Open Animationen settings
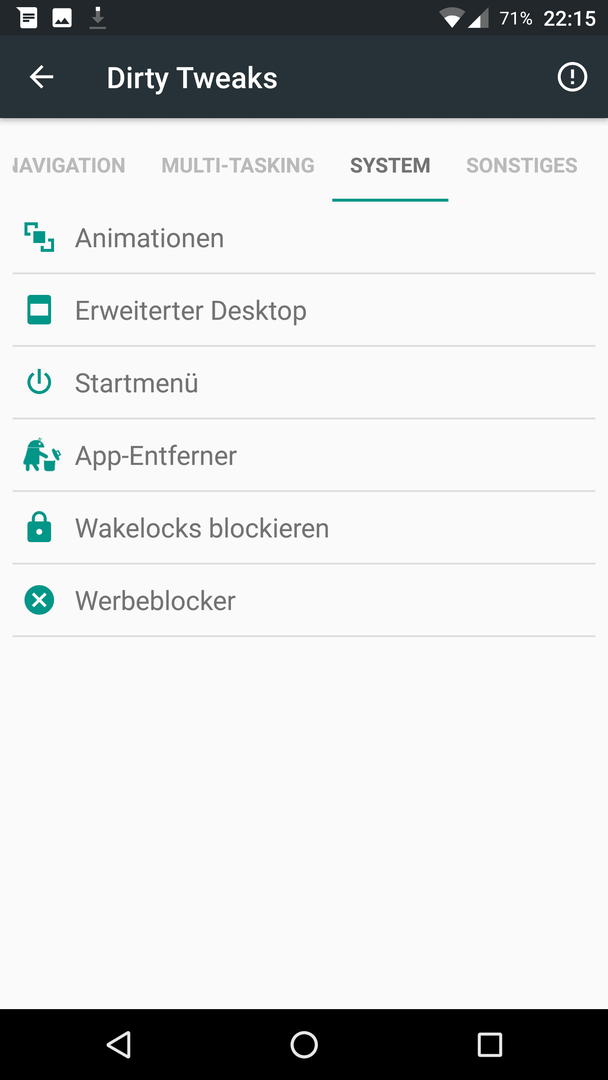This screenshot has width=608, height=1080. [x=304, y=238]
